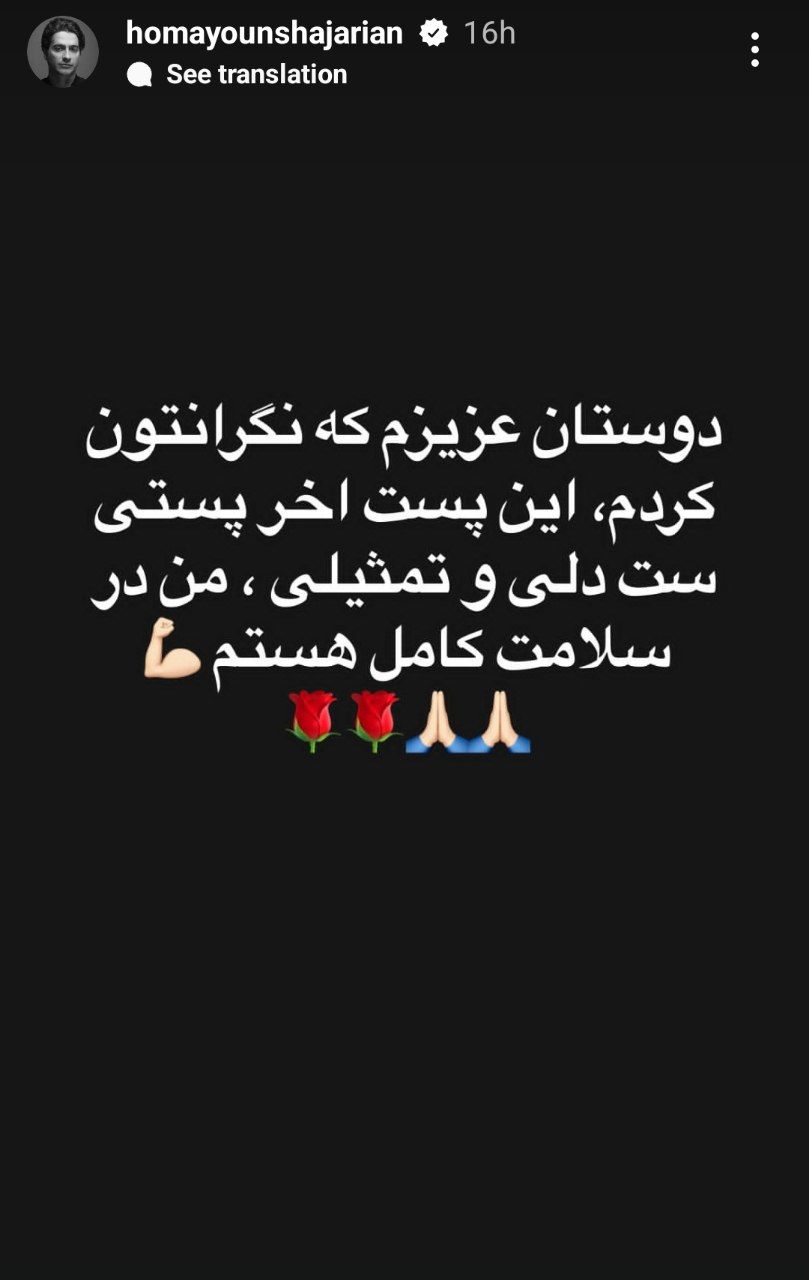
Task: Open the three-dot overflow menu
Action: [755, 49]
